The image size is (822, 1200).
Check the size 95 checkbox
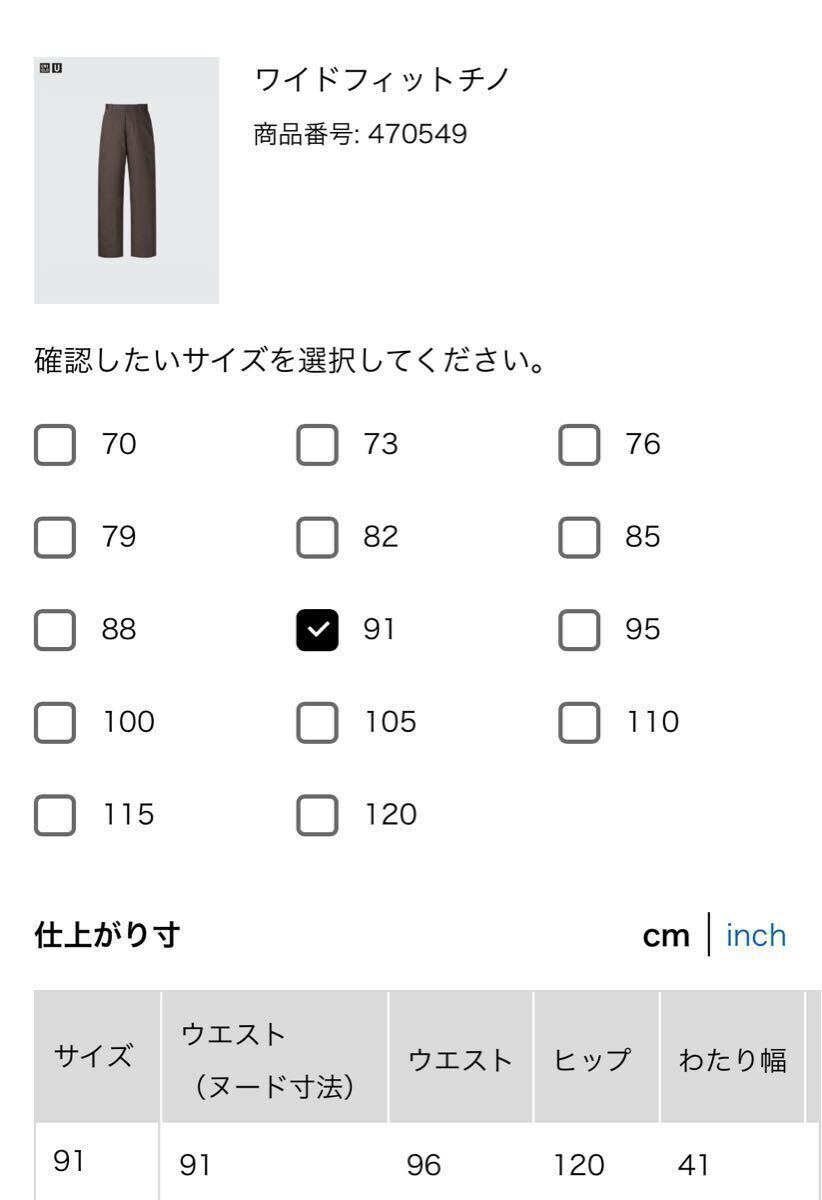coord(578,629)
